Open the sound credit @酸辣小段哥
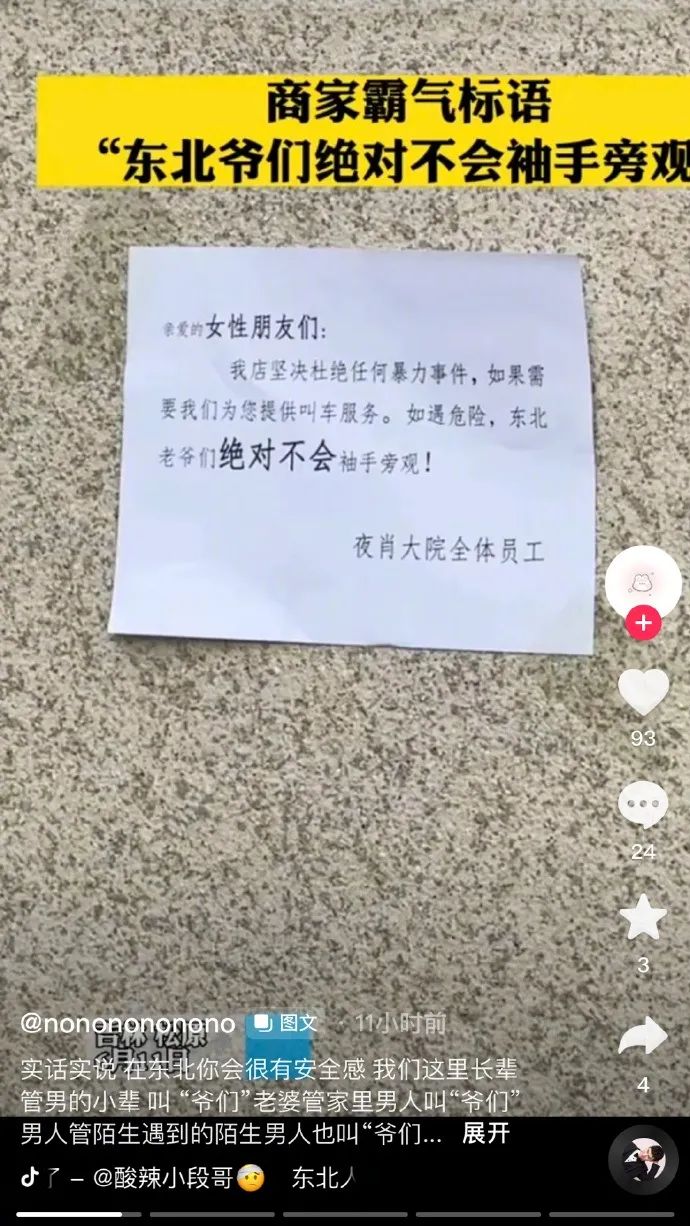The width and height of the screenshot is (690, 1226). pos(164,1178)
